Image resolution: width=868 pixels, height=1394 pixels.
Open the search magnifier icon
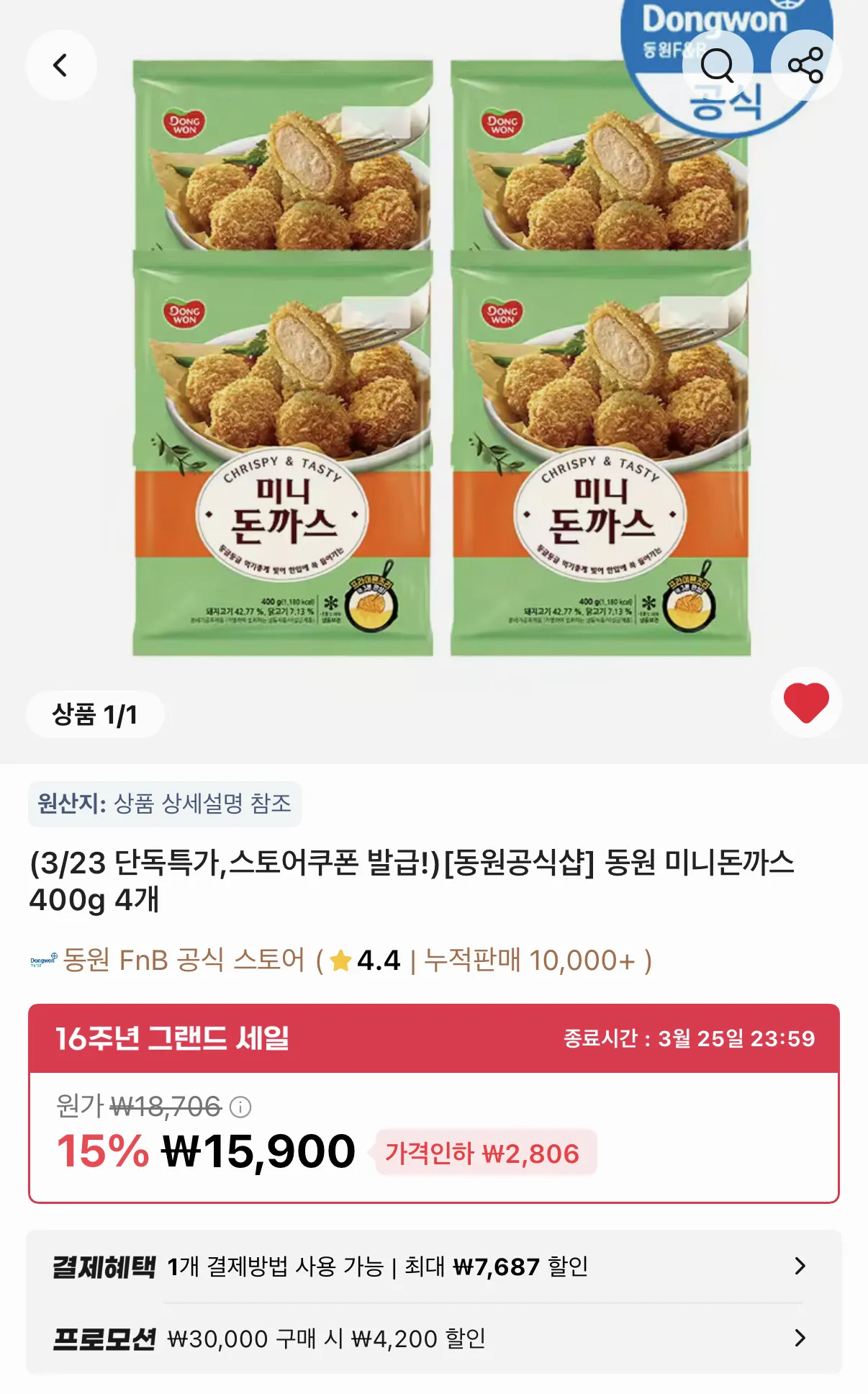[x=717, y=66]
